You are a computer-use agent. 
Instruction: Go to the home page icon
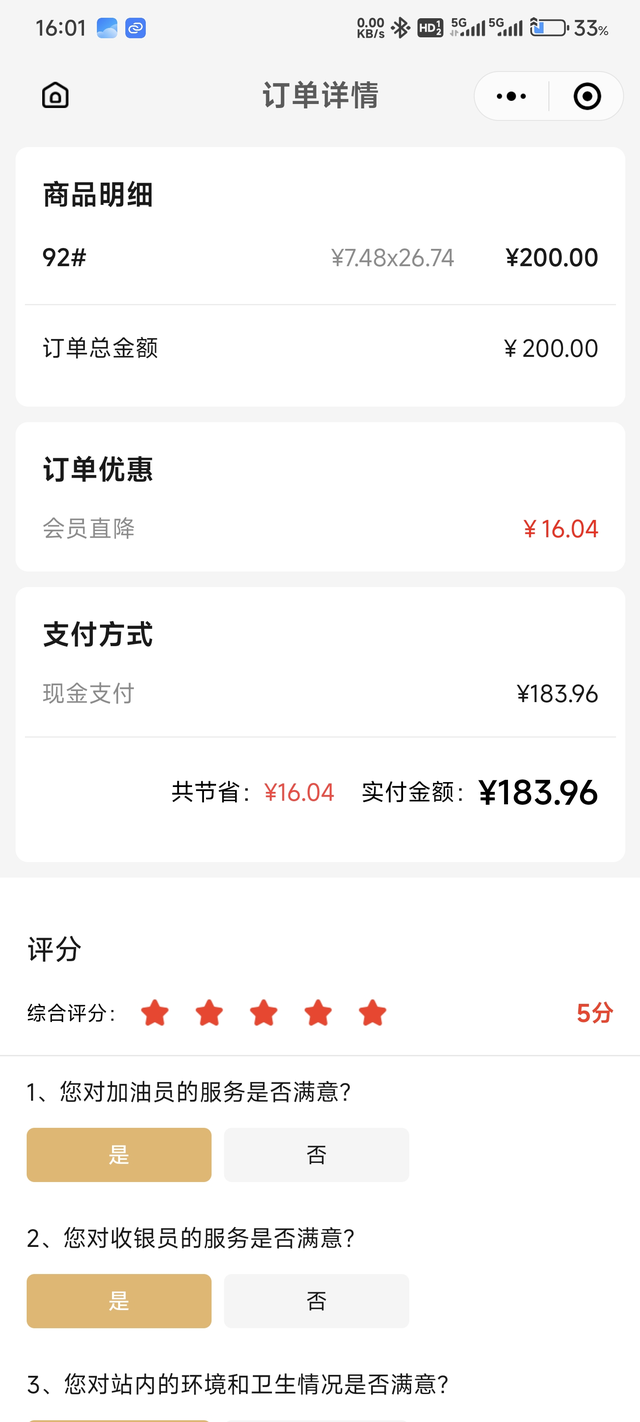click(55, 96)
